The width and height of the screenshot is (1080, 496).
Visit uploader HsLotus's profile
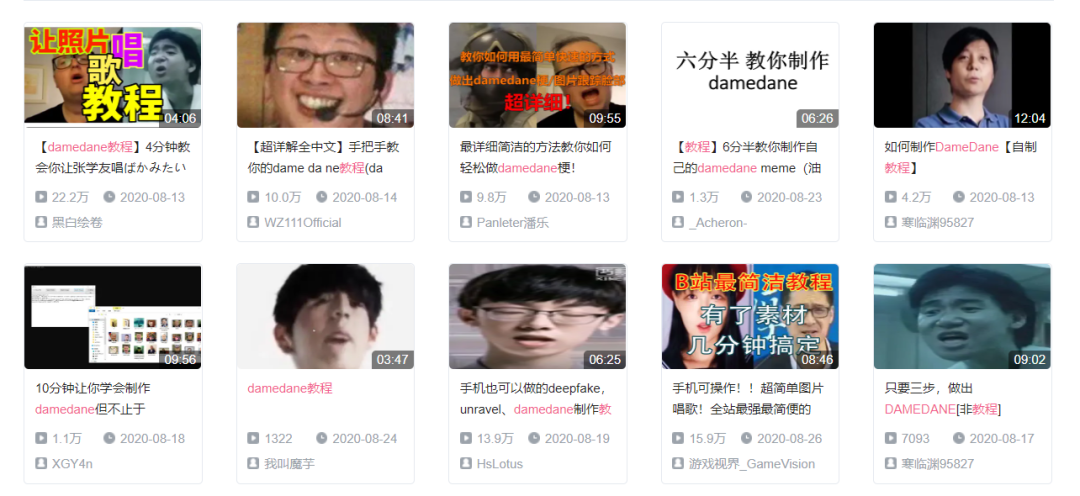pyautogui.click(x=499, y=464)
